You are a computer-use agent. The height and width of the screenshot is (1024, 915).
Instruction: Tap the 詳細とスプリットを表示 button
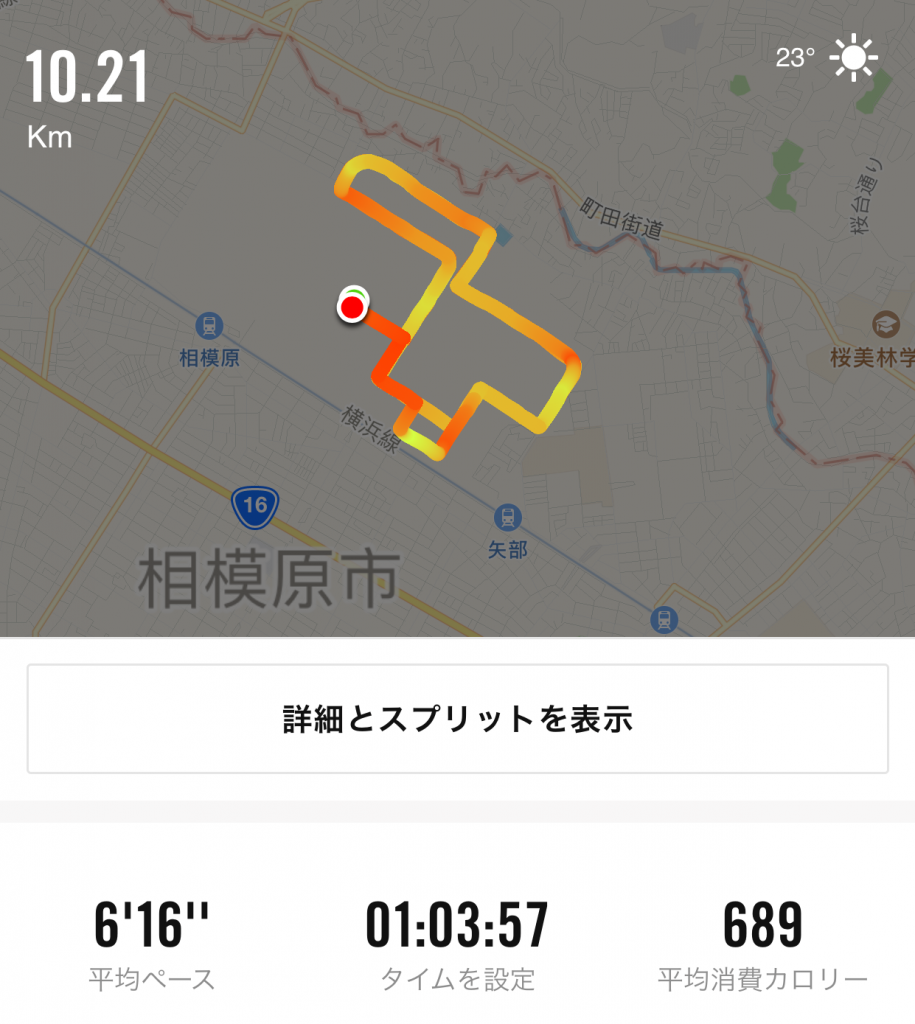coord(457,719)
